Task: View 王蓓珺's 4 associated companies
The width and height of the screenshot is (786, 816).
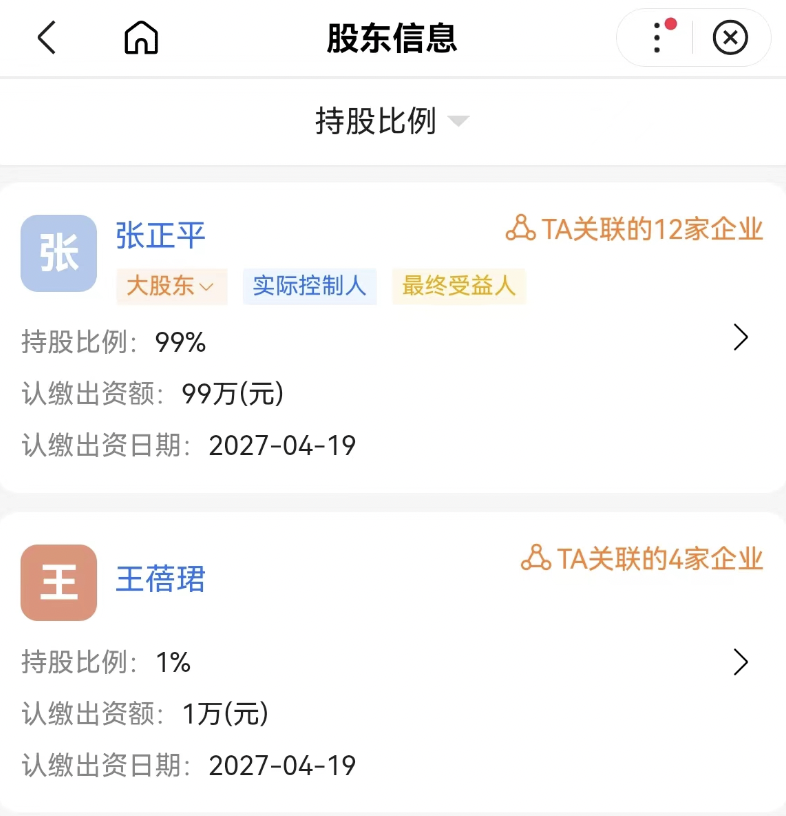Action: tap(642, 558)
